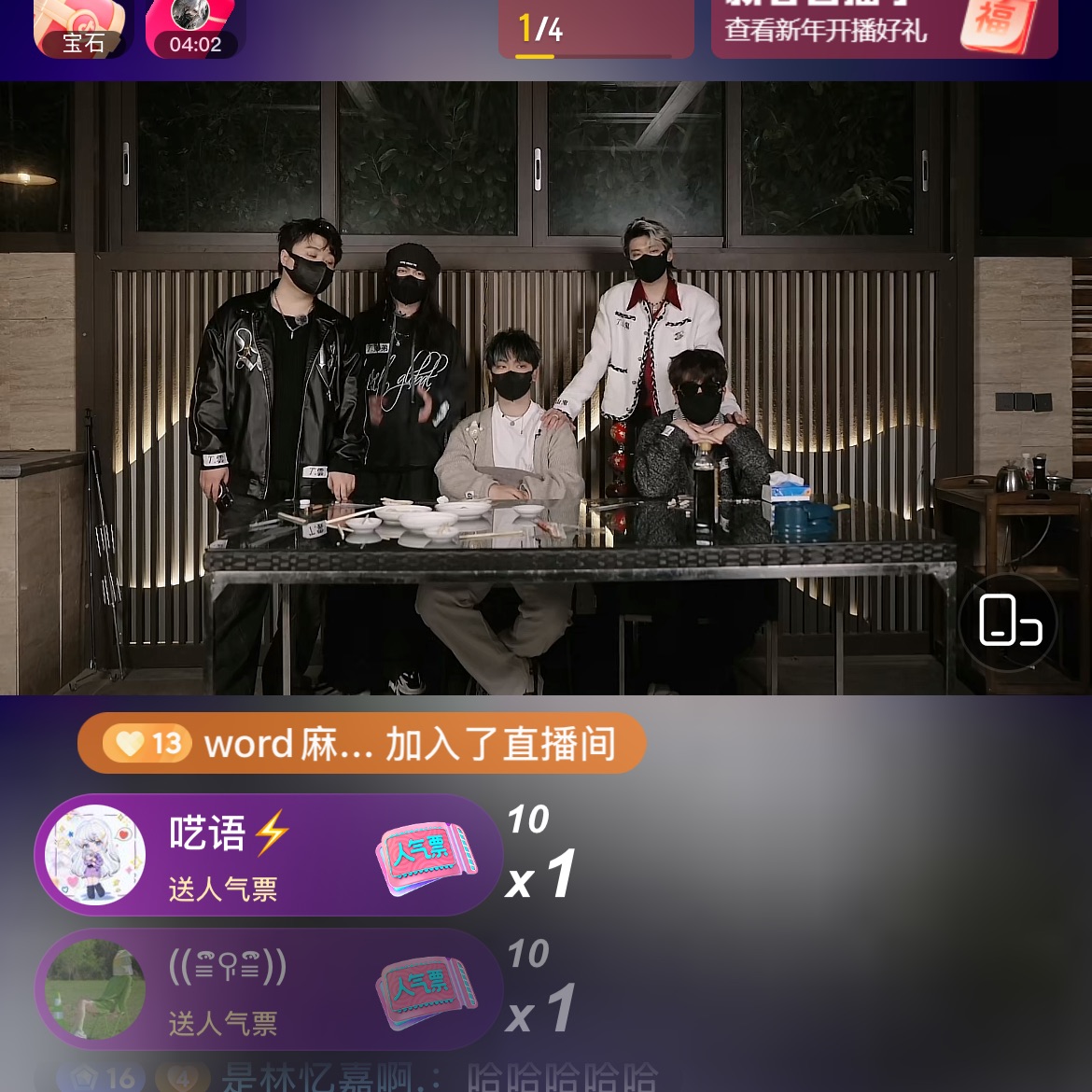
Task: Open the 宝石 gem gift box
Action: point(80,29)
